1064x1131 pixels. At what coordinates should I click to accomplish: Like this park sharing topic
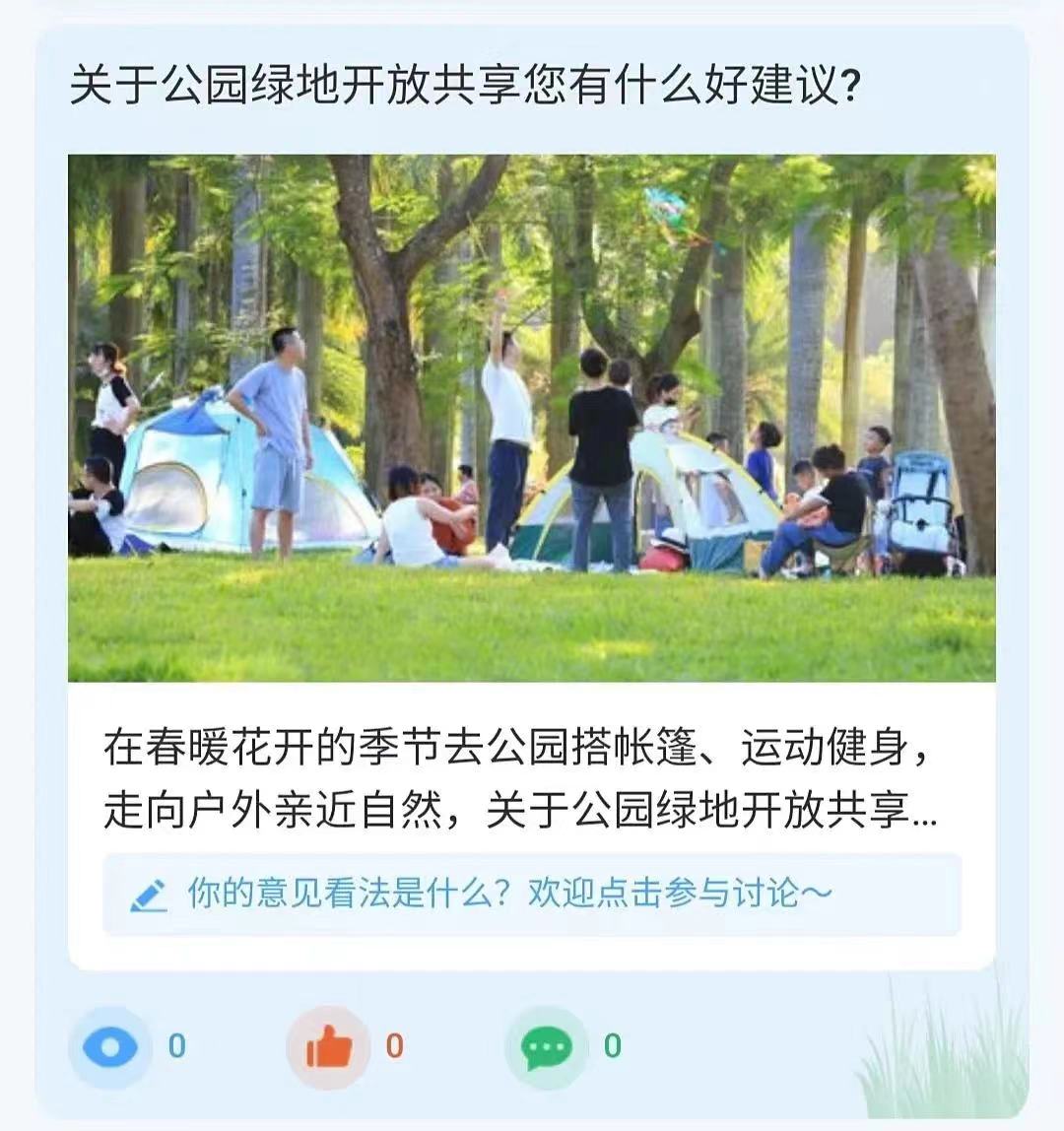click(328, 1047)
